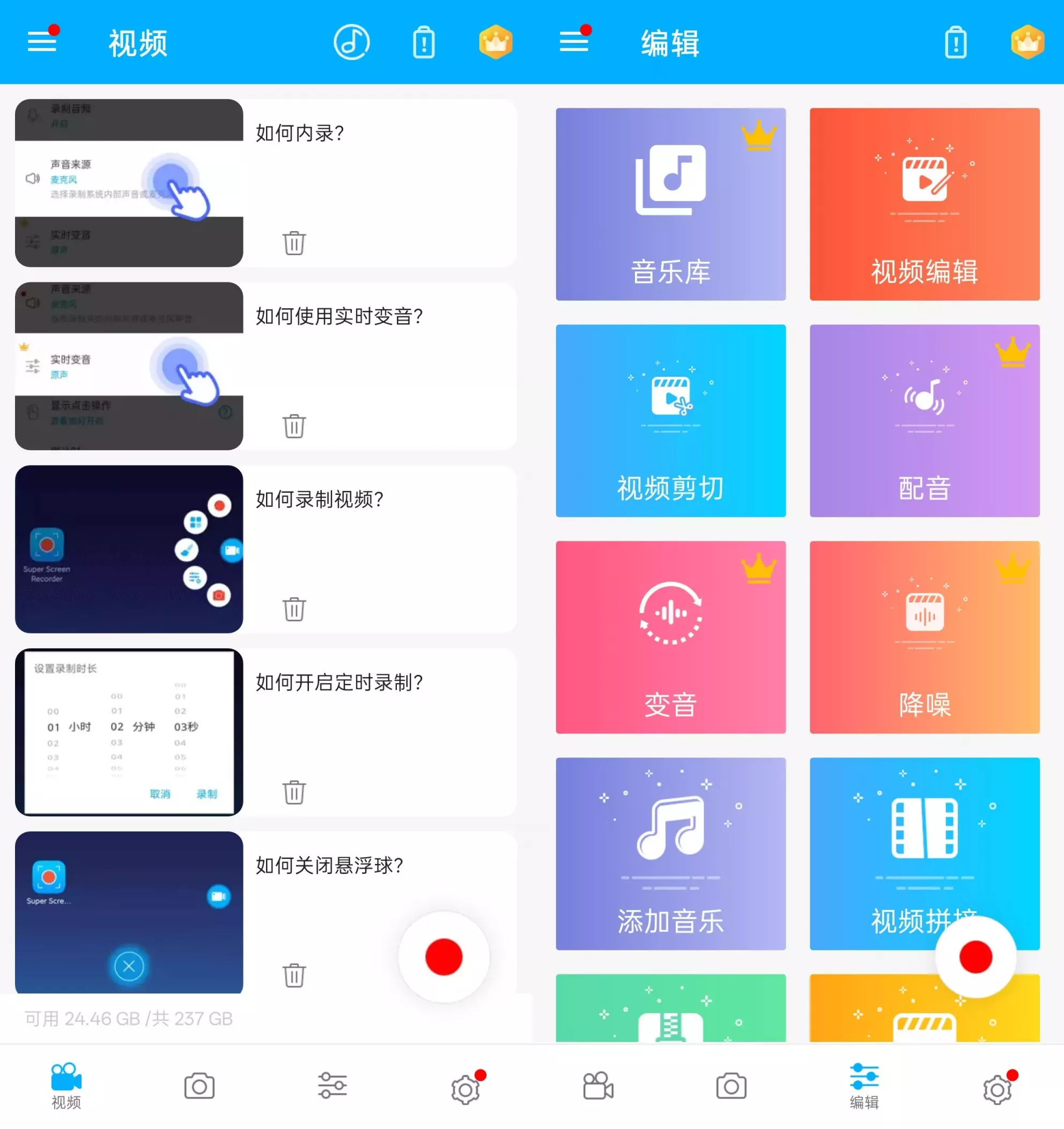Open the 如何内录? tutorial video
Image resolution: width=1064 pixels, height=1129 pixels.
129,183
